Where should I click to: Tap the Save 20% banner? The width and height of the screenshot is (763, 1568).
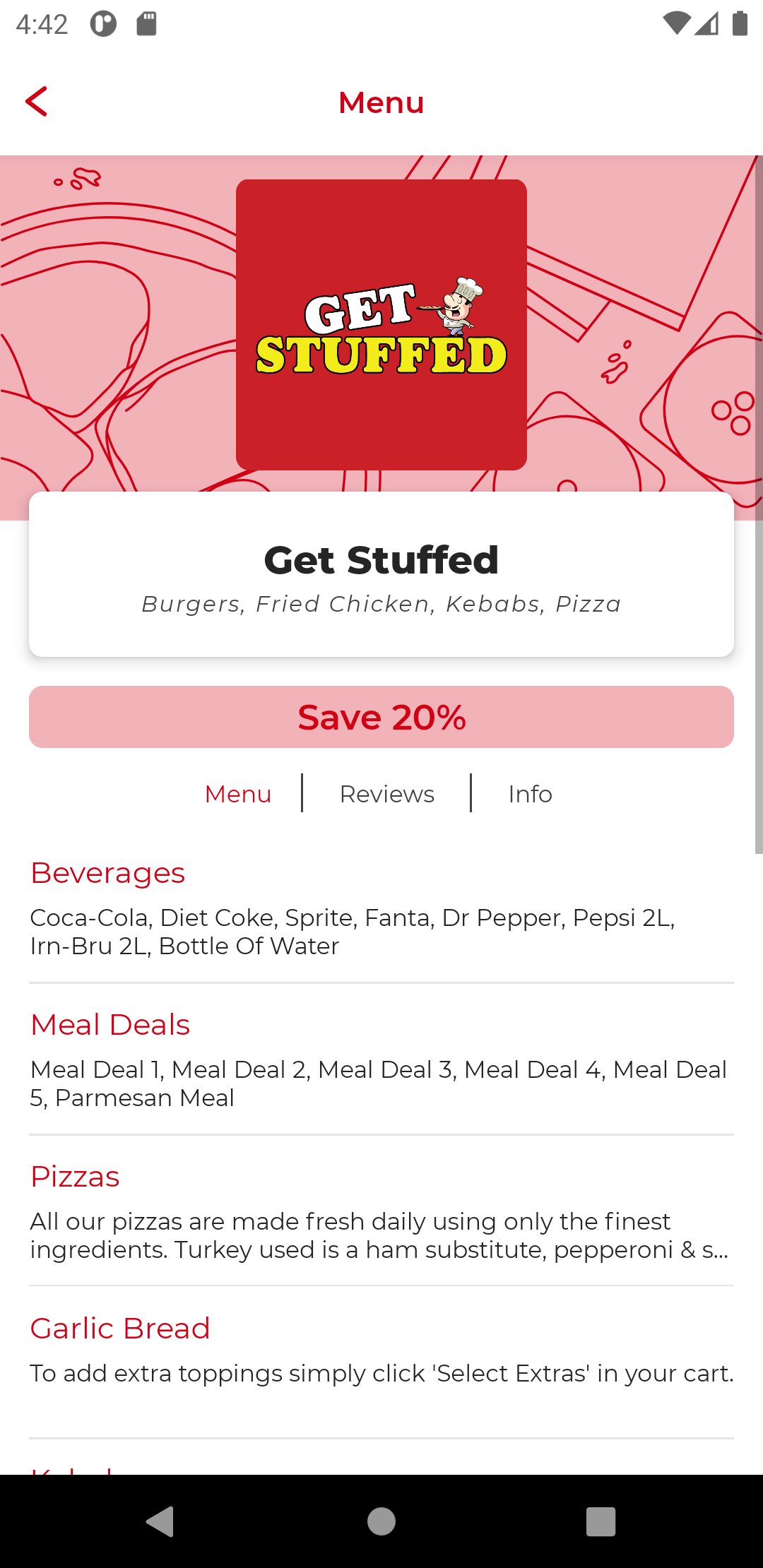[x=381, y=717]
